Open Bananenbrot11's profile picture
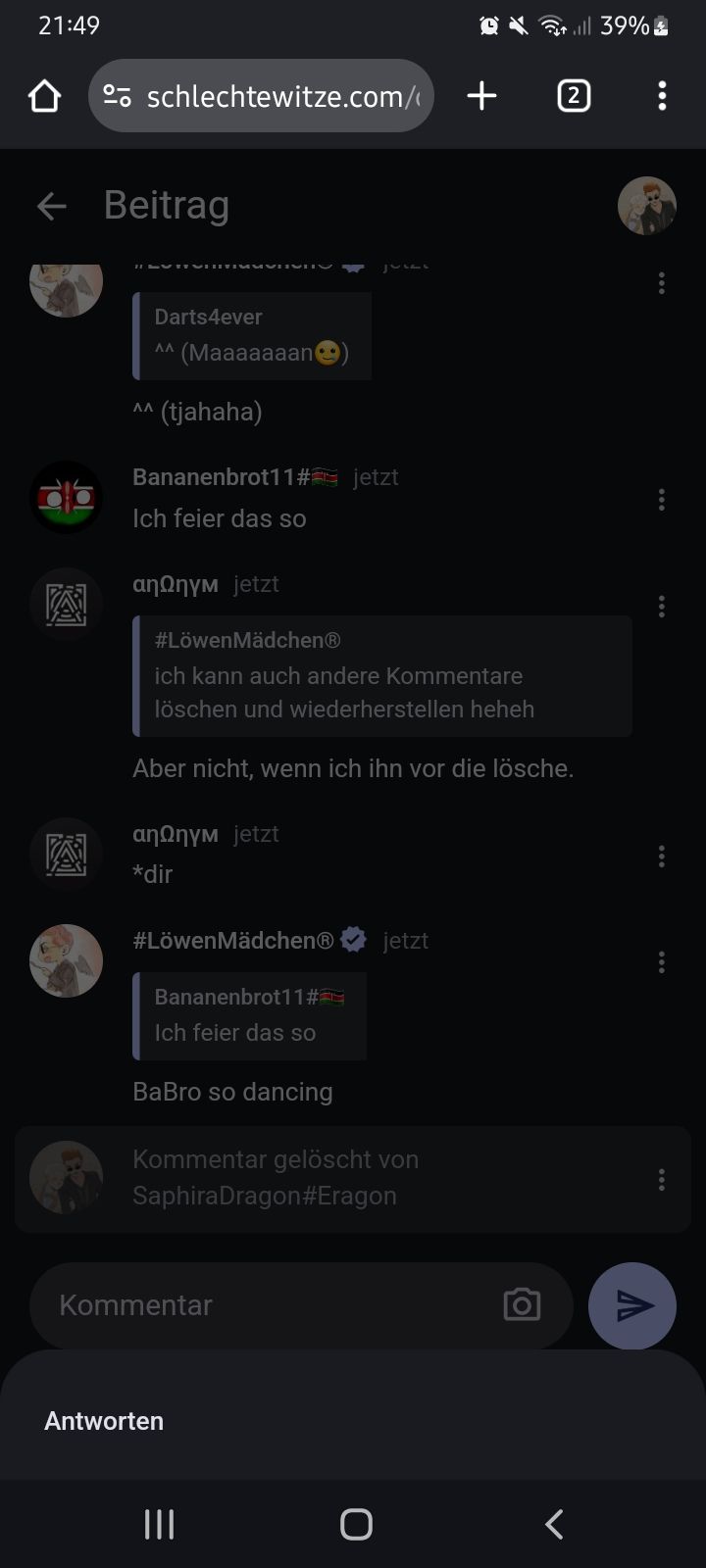This screenshot has height=1568, width=706. (x=66, y=498)
